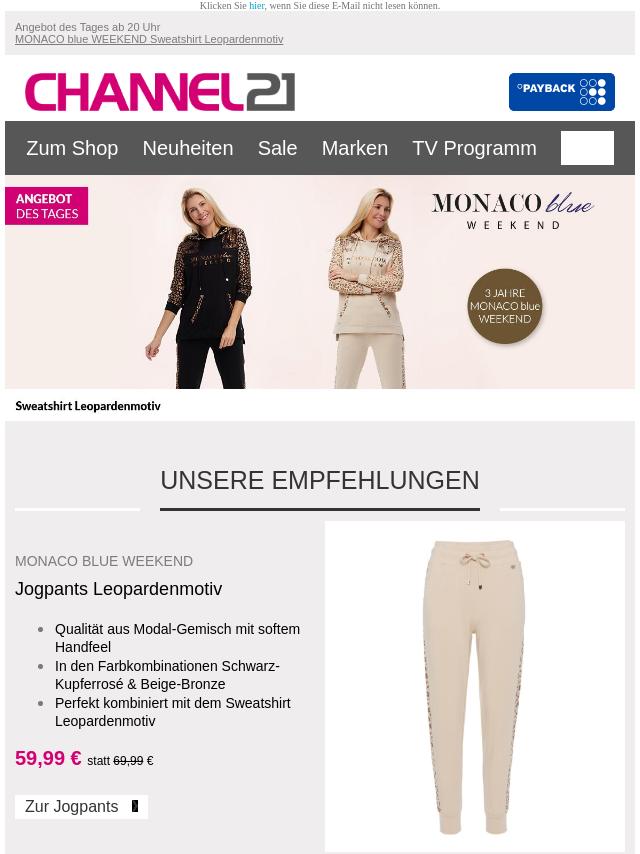This screenshot has height=854, width=640.
Task: Open the Neuheiten section
Action: point(187,148)
